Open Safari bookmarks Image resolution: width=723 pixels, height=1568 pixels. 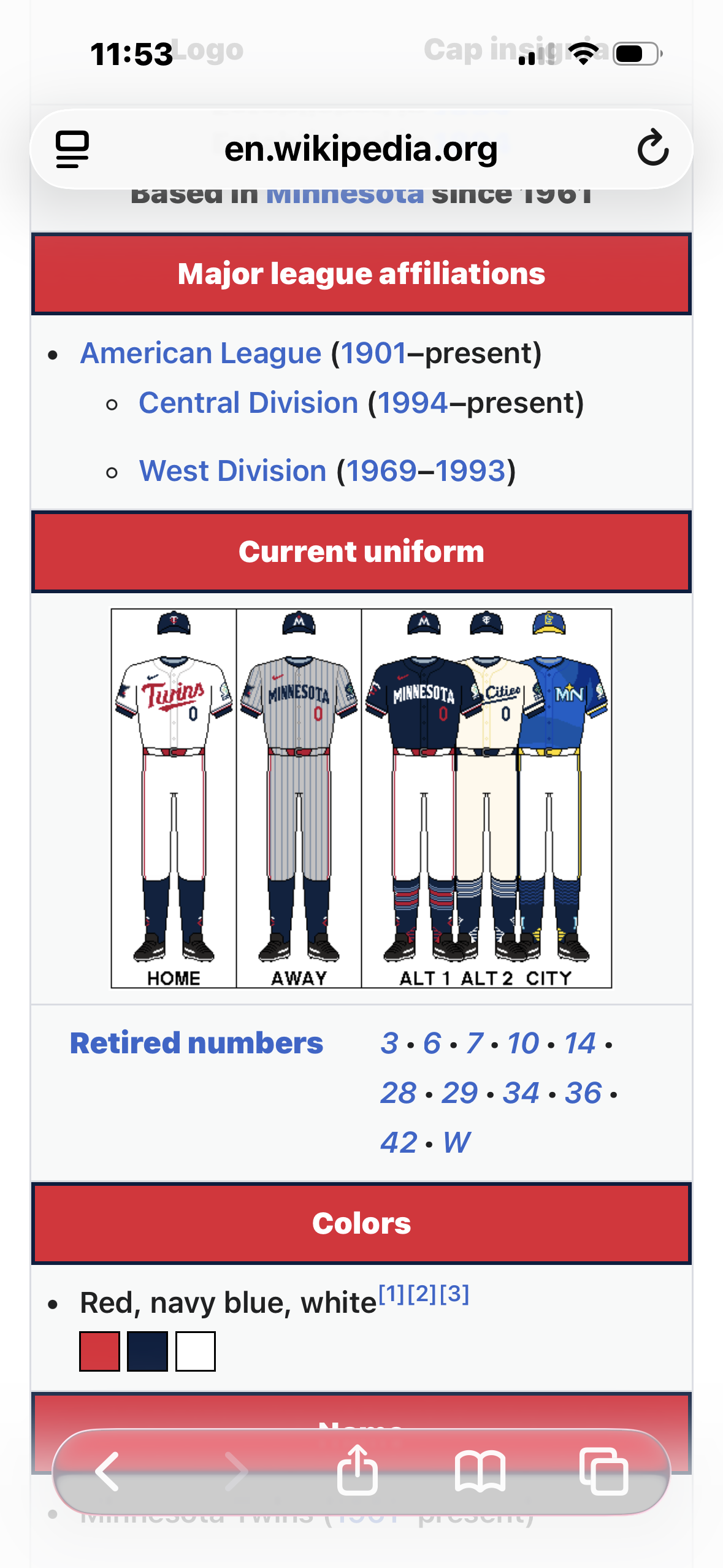tap(480, 1471)
